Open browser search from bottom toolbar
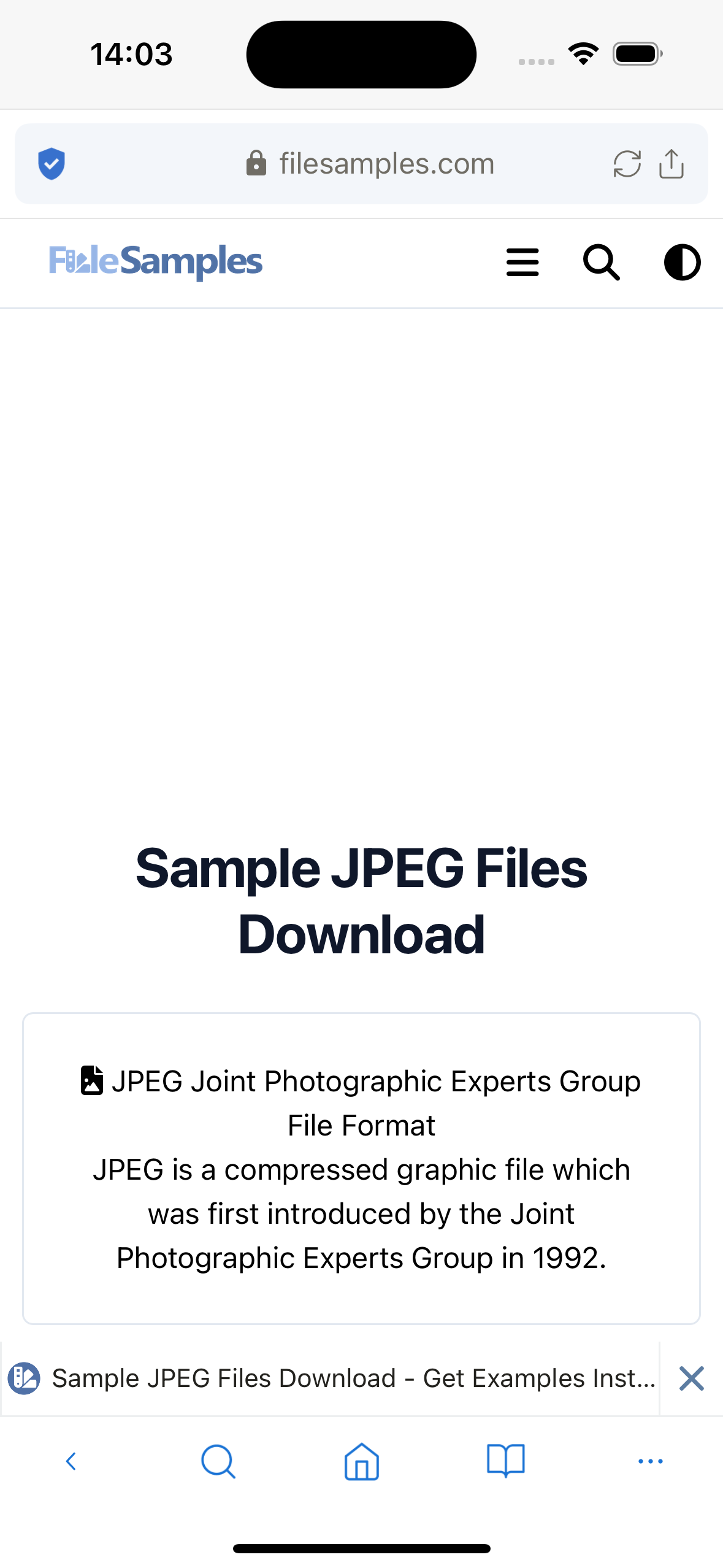 coord(218,1461)
